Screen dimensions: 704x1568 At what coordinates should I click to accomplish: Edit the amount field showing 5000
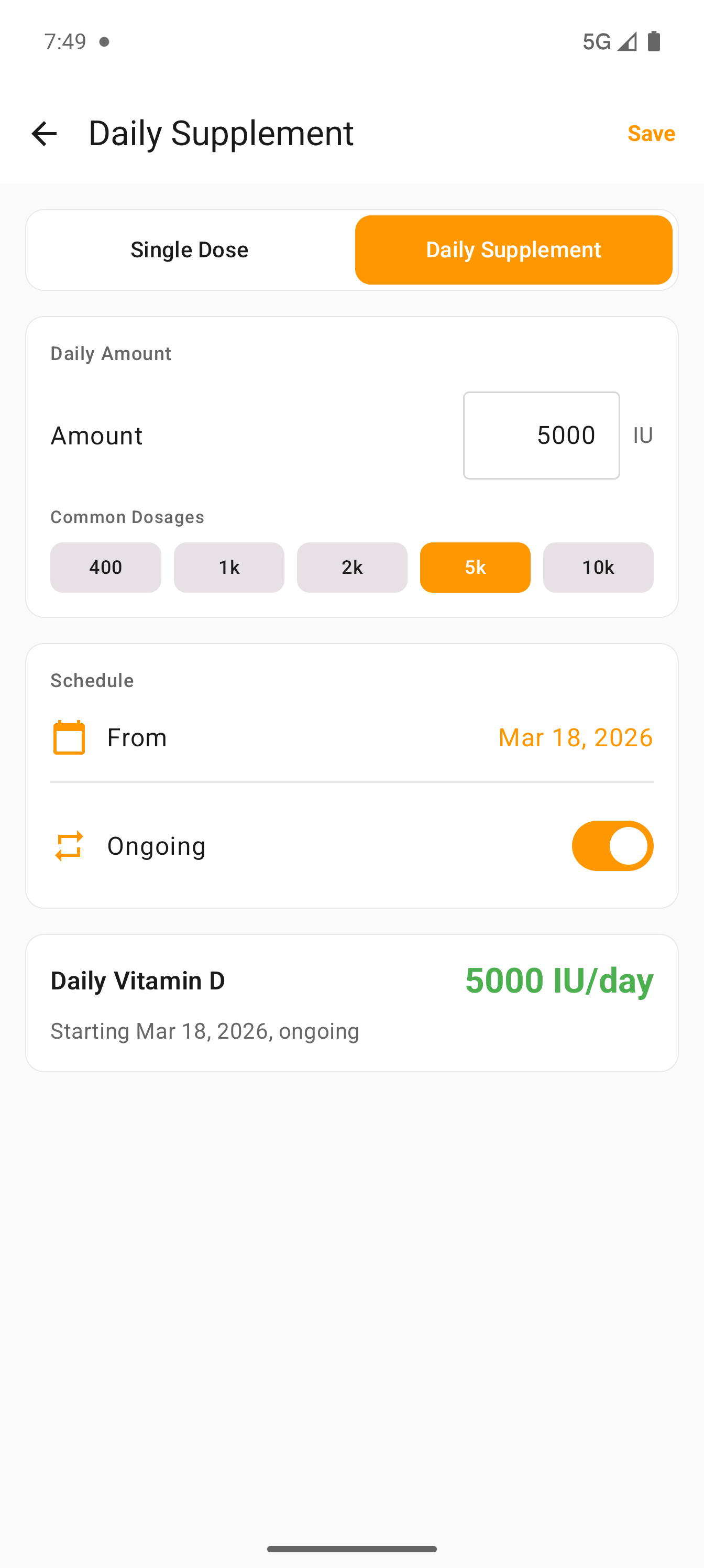point(541,435)
